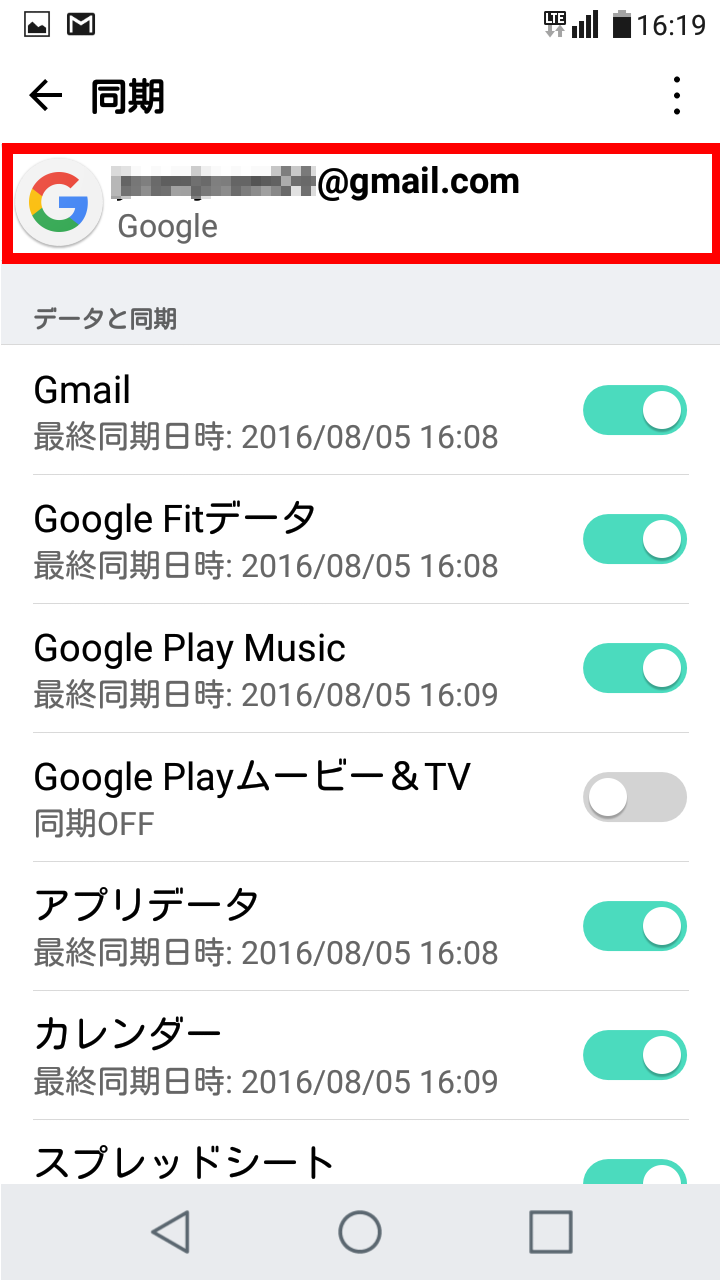This screenshot has width=720, height=1280.
Task: Tap the system home button
Action: [x=360, y=1232]
